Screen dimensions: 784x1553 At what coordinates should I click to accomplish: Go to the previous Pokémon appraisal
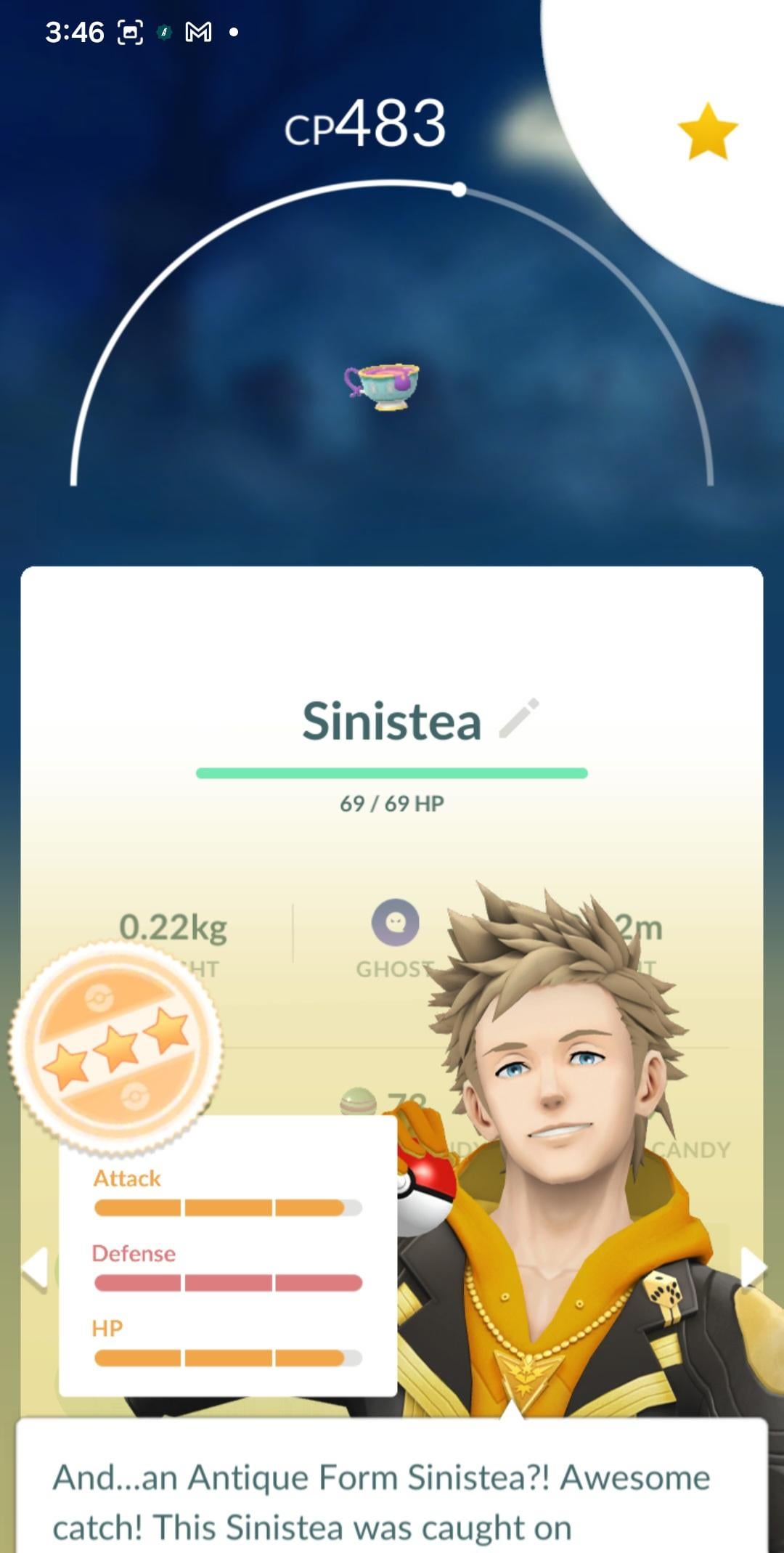pyautogui.click(x=34, y=1269)
